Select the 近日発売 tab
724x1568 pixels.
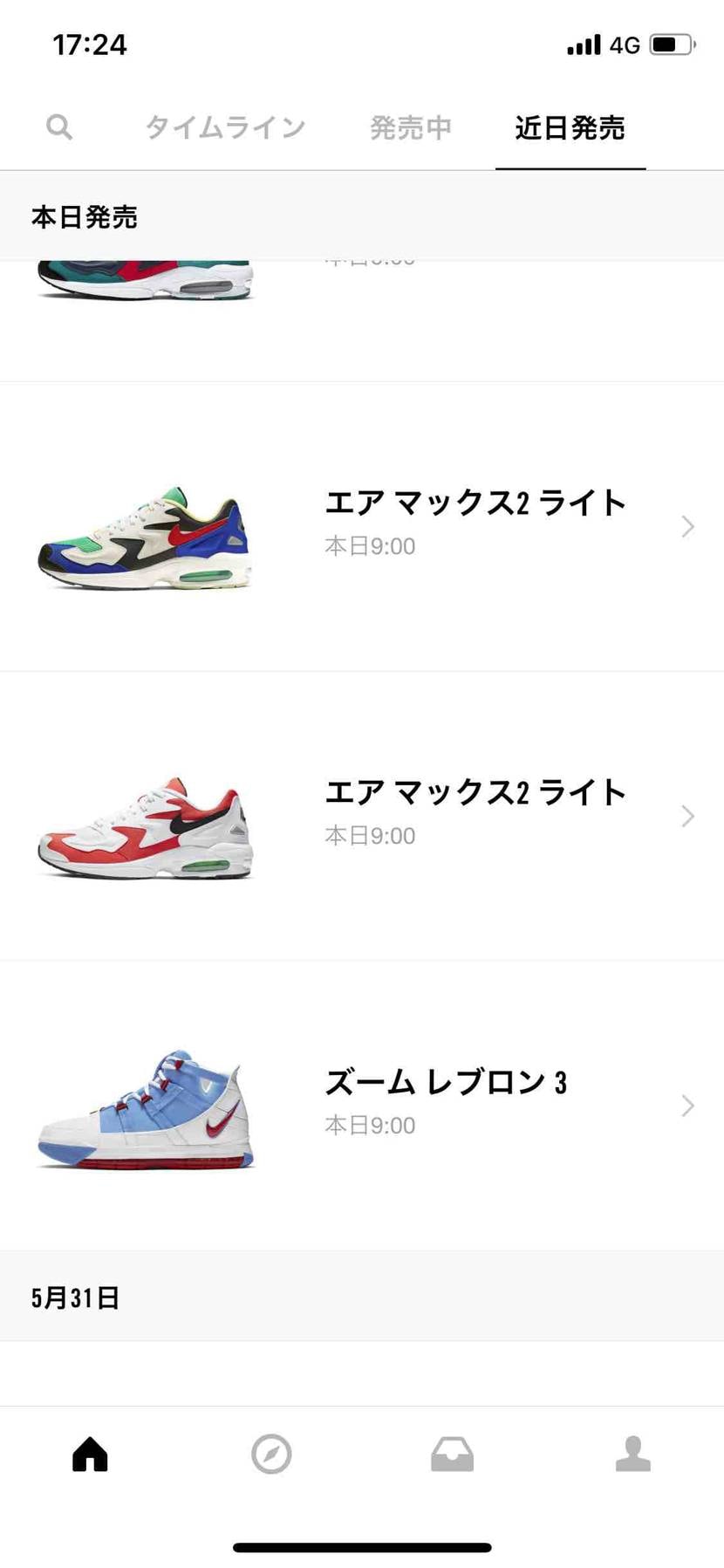570,127
